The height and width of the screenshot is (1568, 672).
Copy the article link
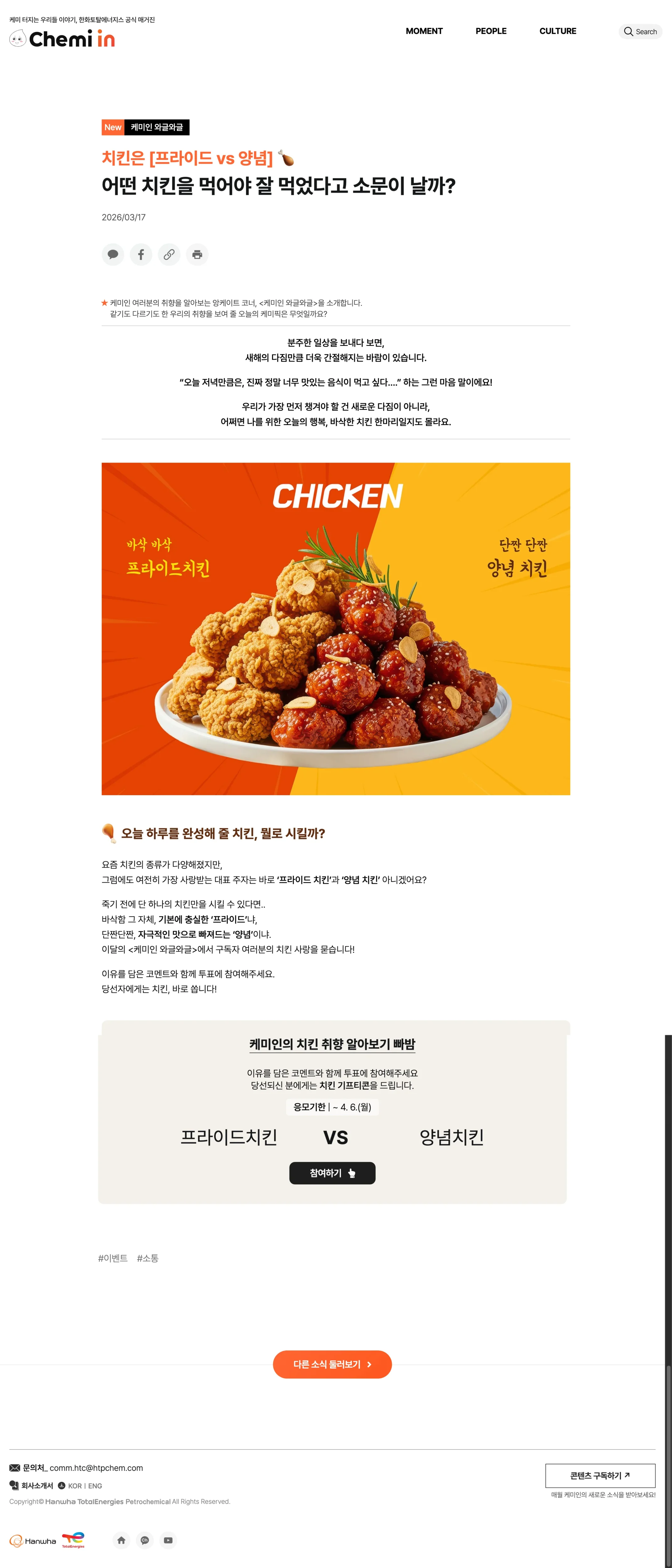[x=168, y=254]
